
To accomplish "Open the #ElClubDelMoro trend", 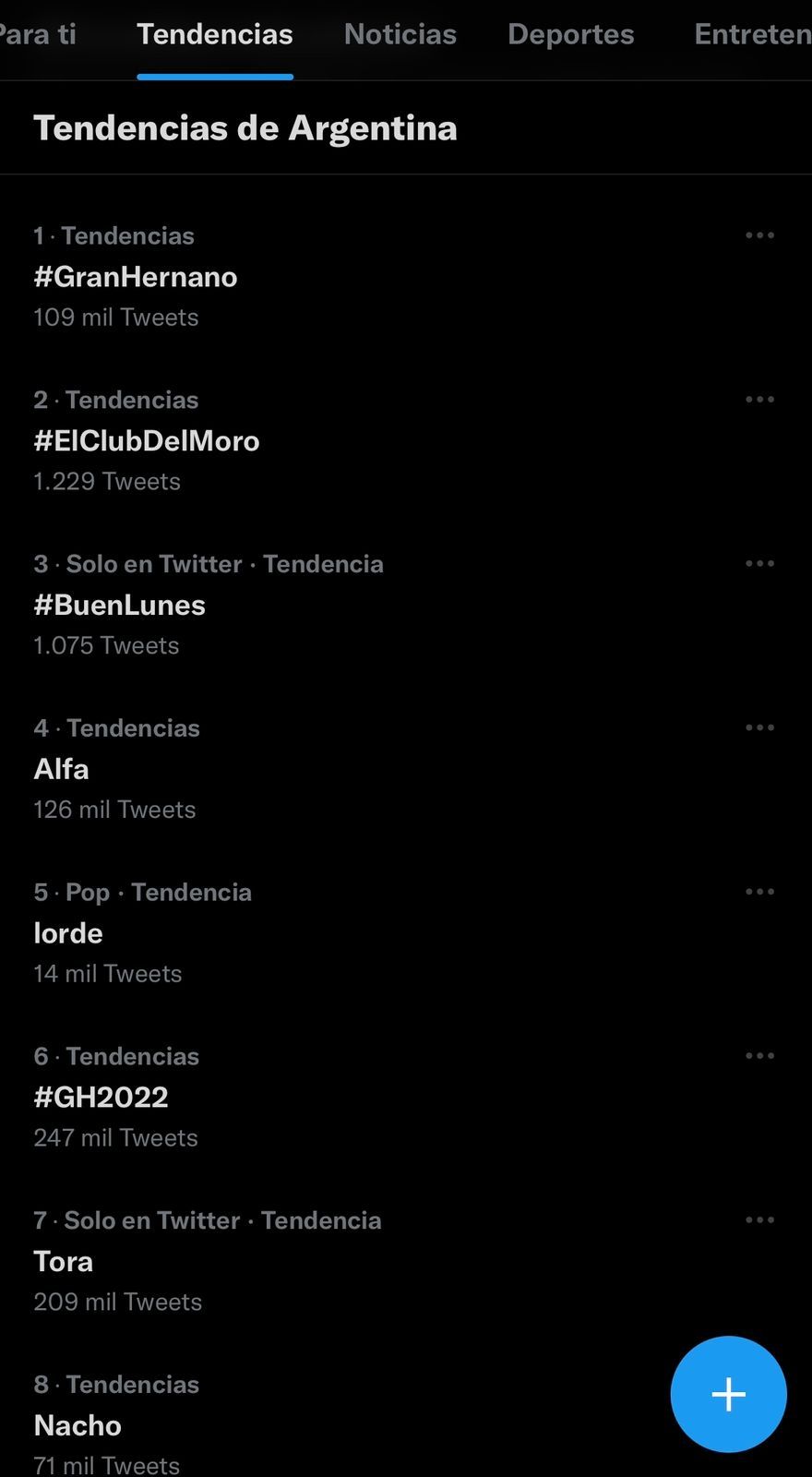I will pos(146,441).
